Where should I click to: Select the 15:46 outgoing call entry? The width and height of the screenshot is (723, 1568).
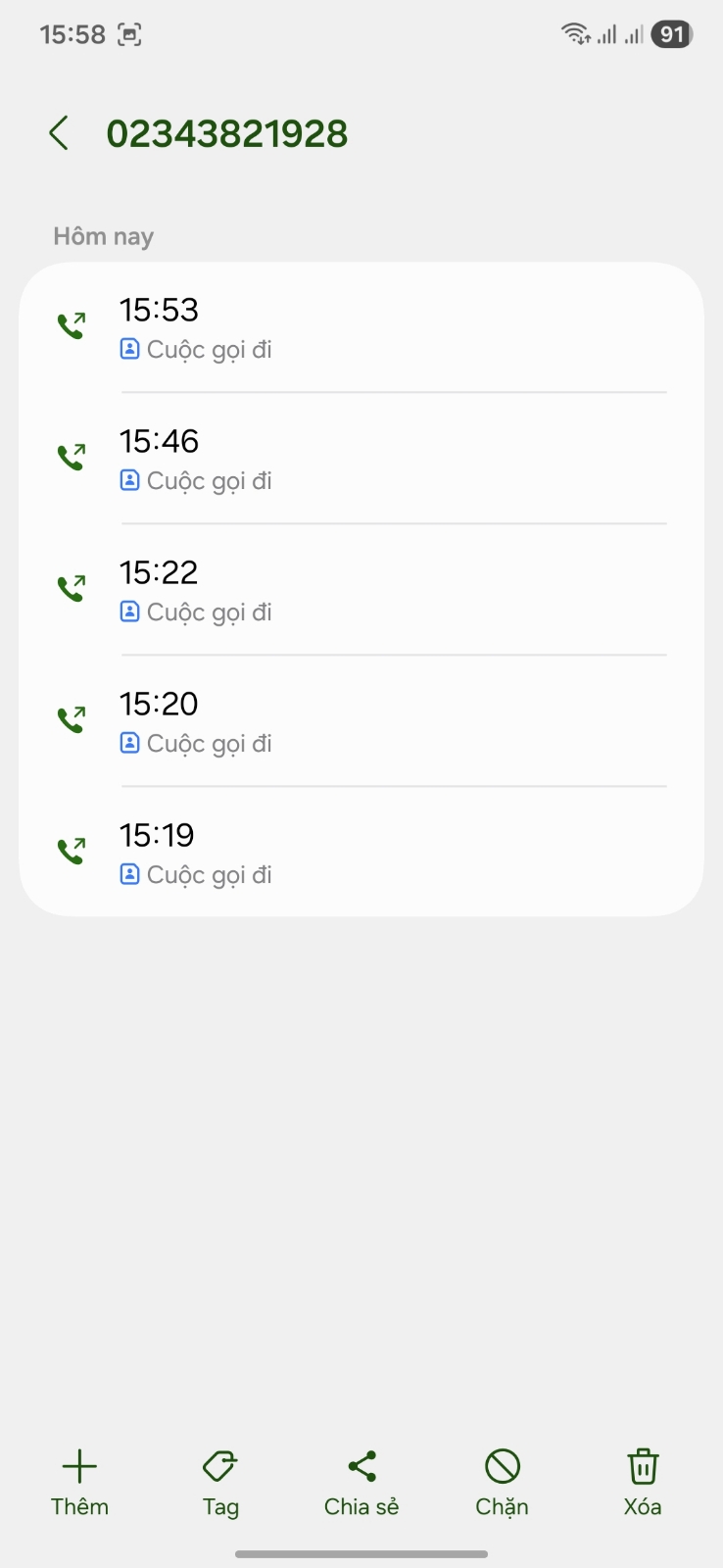point(361,459)
